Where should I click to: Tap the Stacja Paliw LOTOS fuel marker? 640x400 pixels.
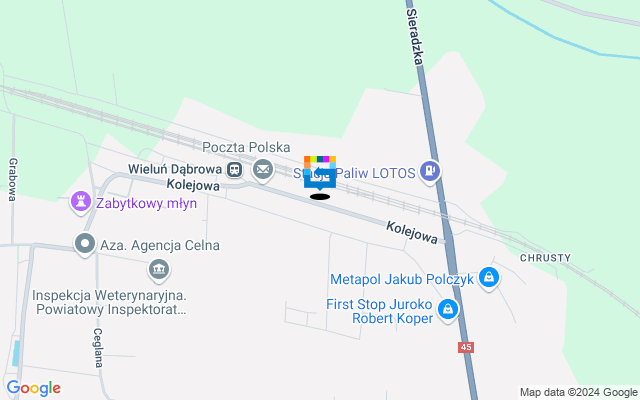click(430, 172)
